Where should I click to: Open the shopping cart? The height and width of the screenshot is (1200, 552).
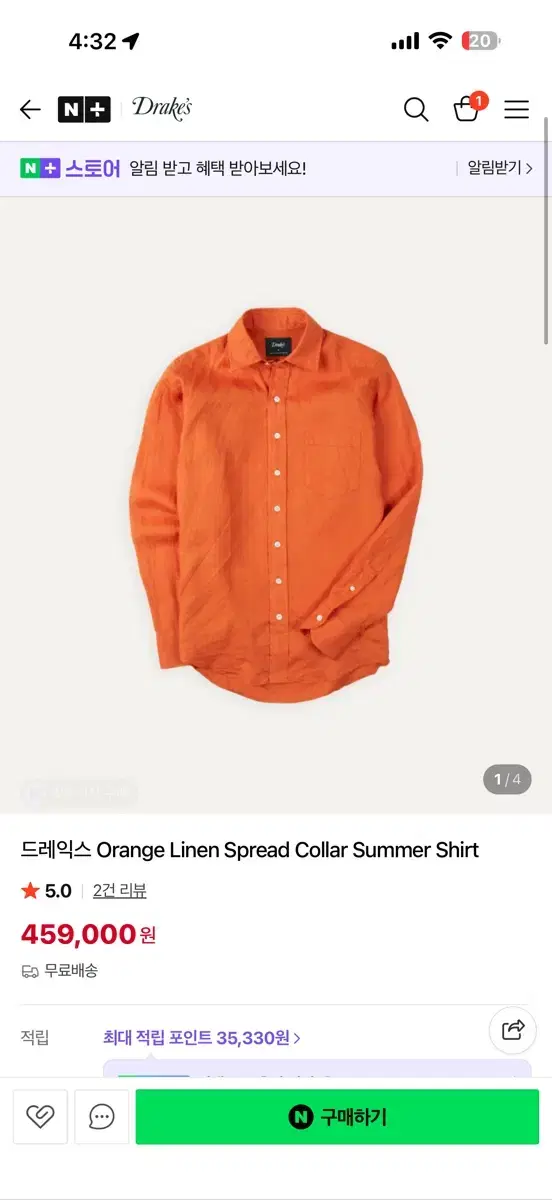[467, 108]
